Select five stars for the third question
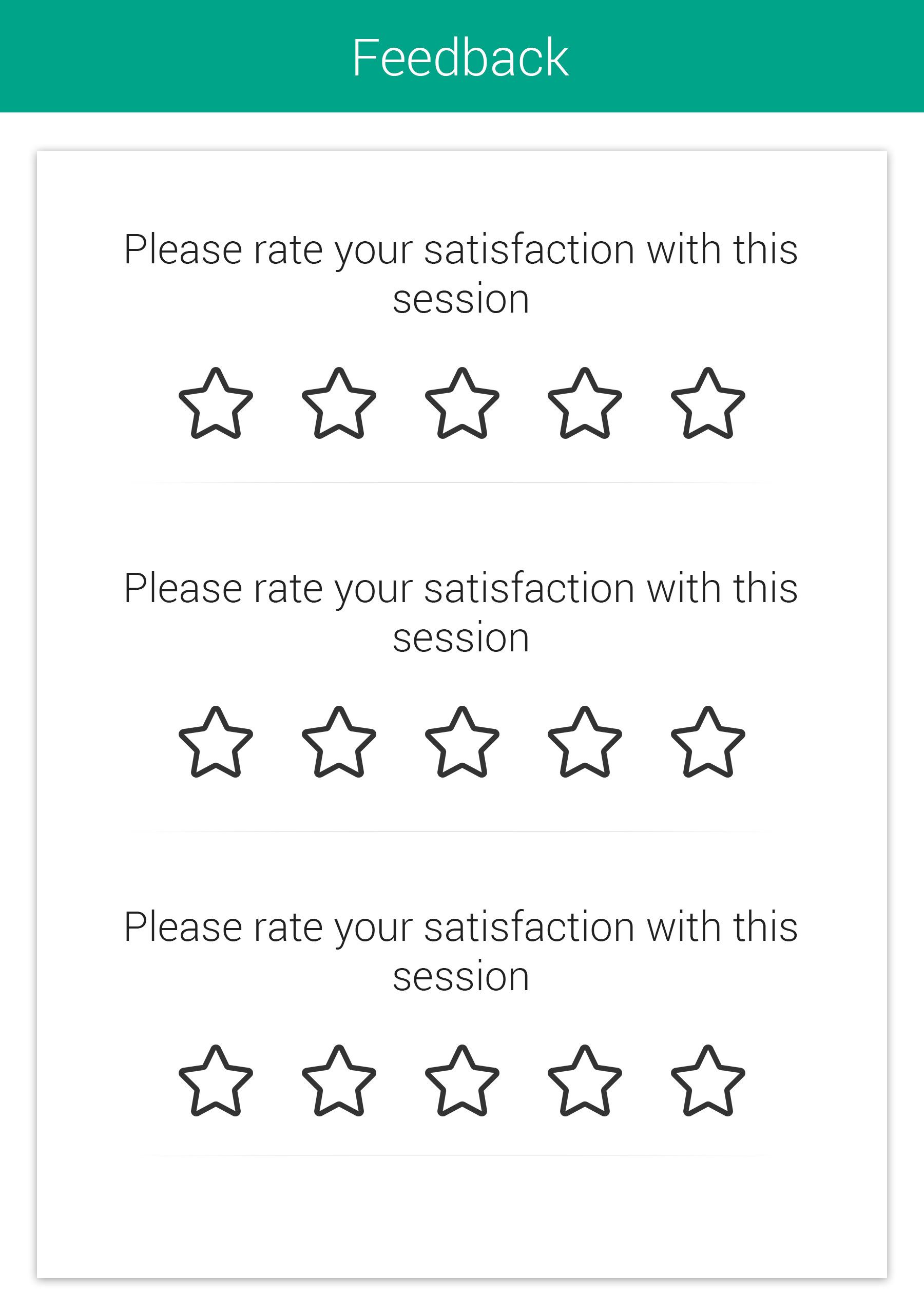The height and width of the screenshot is (1314, 924). point(707,1082)
